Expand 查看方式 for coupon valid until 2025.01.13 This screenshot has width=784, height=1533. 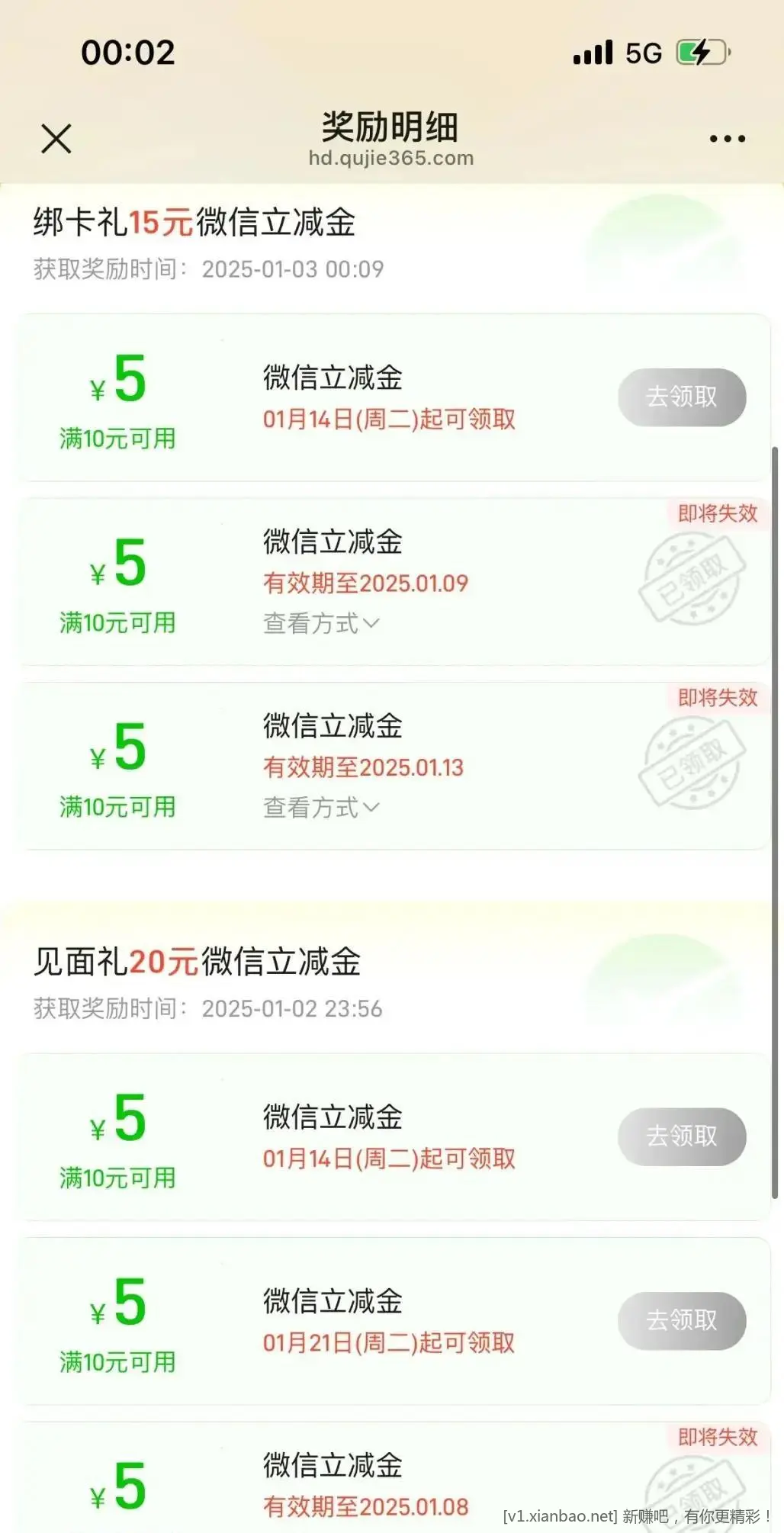[x=321, y=807]
